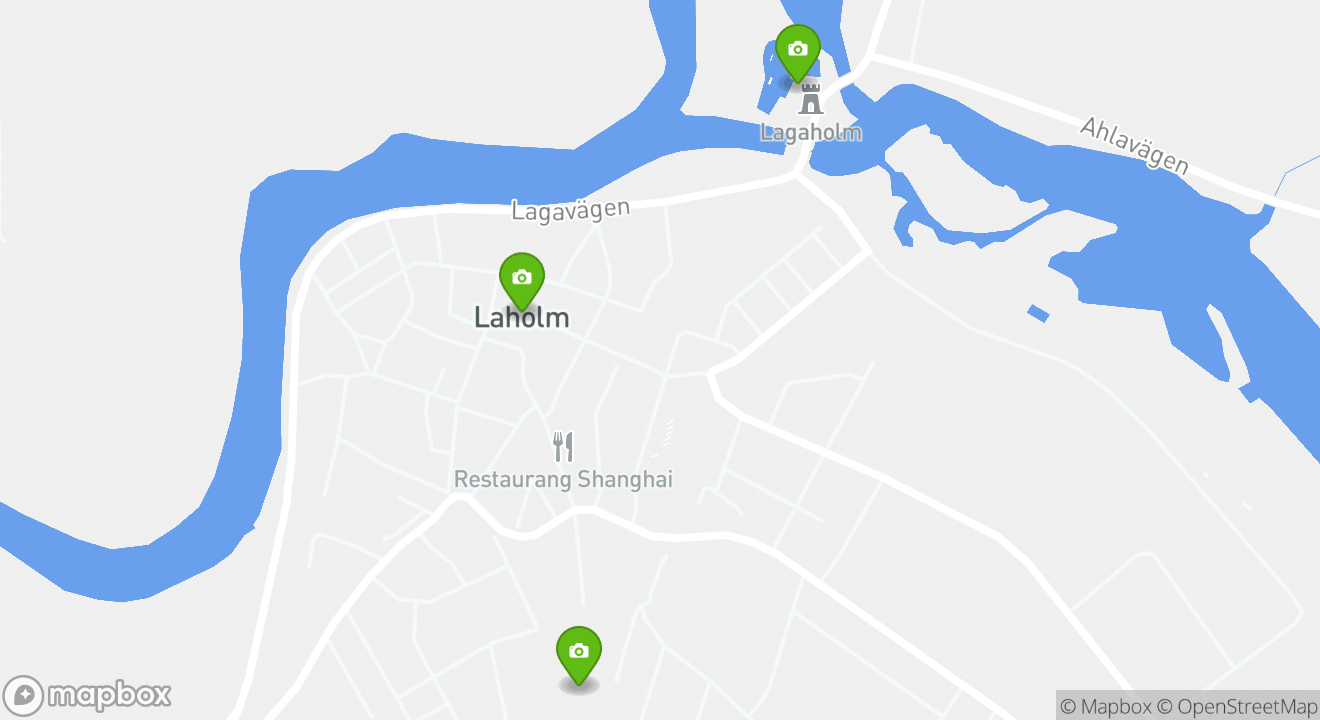The width and height of the screenshot is (1320, 720).
Task: Open the photo marker near Lagaholm castle
Action: [x=797, y=50]
